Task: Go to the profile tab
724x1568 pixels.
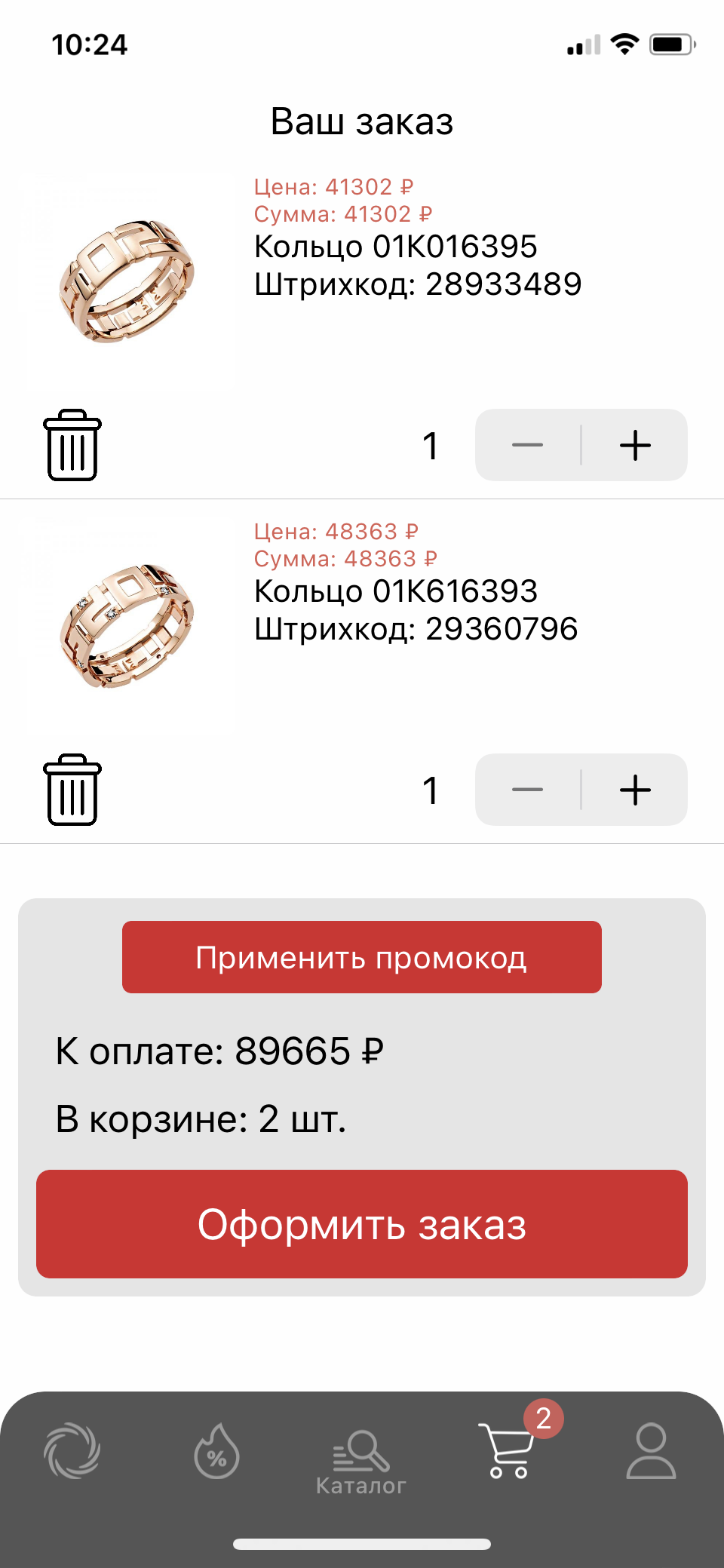Action: pos(651,1450)
